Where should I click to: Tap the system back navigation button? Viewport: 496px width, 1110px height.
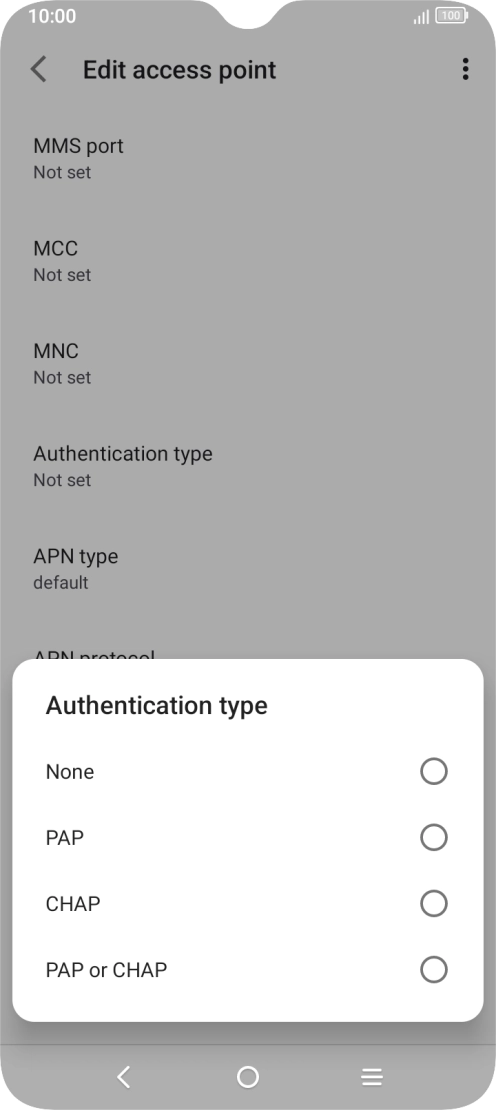pos(124,1077)
